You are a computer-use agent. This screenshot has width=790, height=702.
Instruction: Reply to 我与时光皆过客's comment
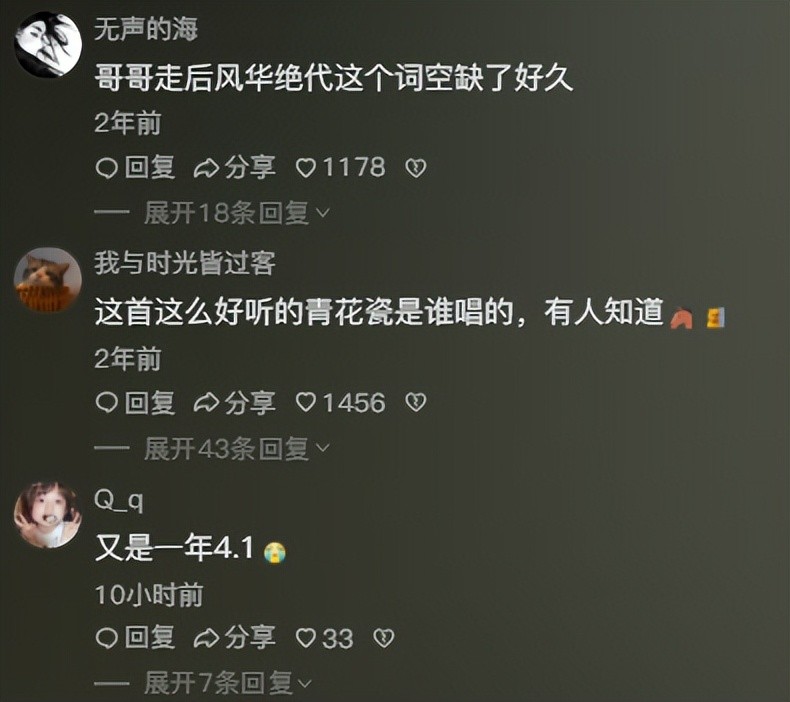click(135, 403)
